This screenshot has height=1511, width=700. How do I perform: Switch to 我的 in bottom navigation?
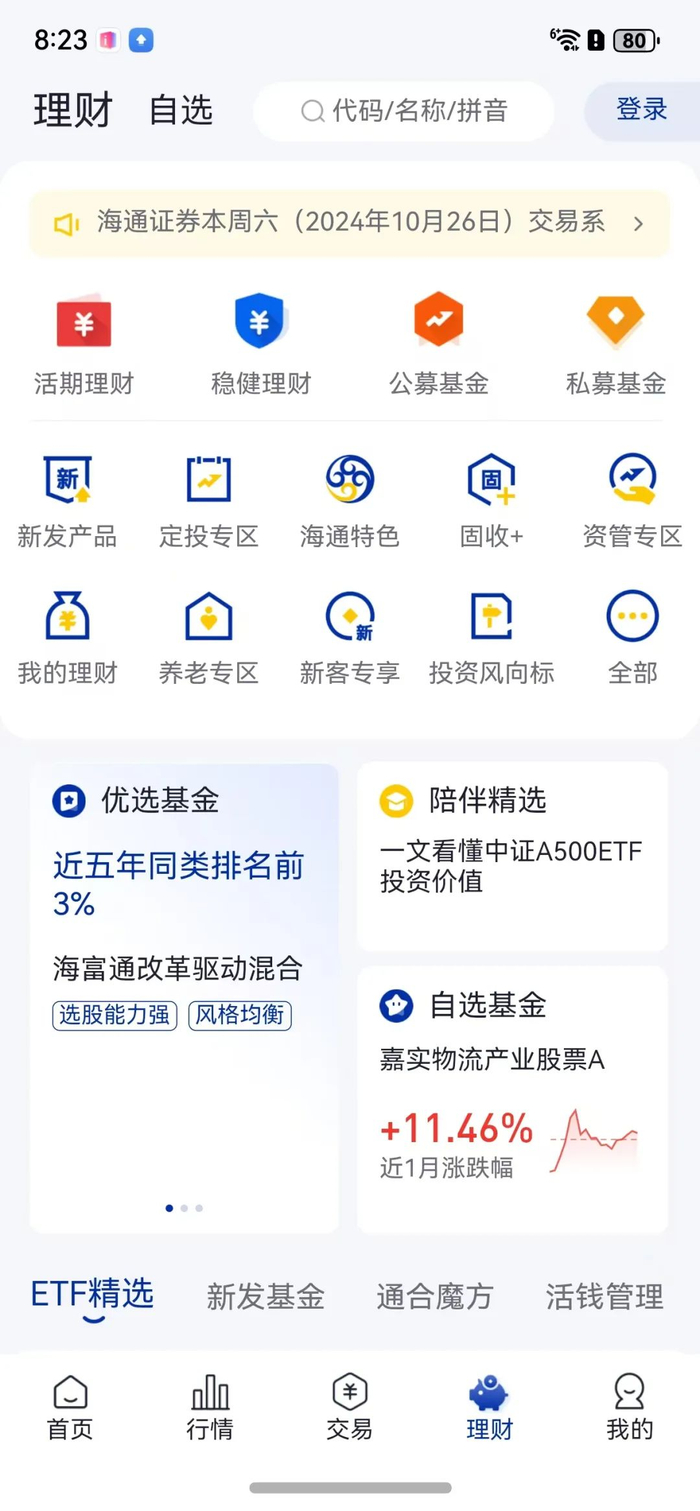tap(630, 1407)
